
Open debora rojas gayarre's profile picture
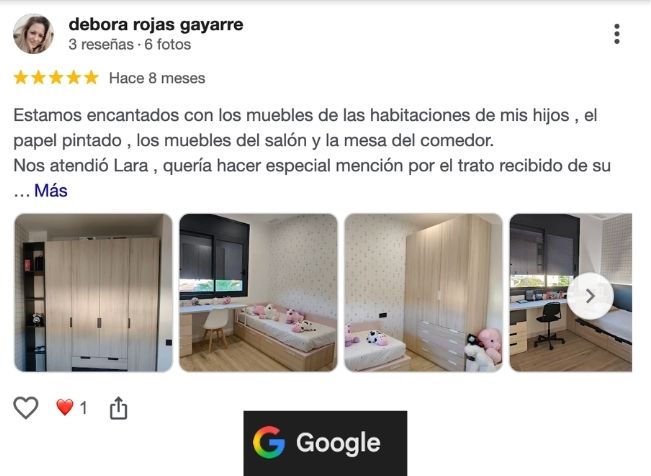pyautogui.click(x=34, y=34)
